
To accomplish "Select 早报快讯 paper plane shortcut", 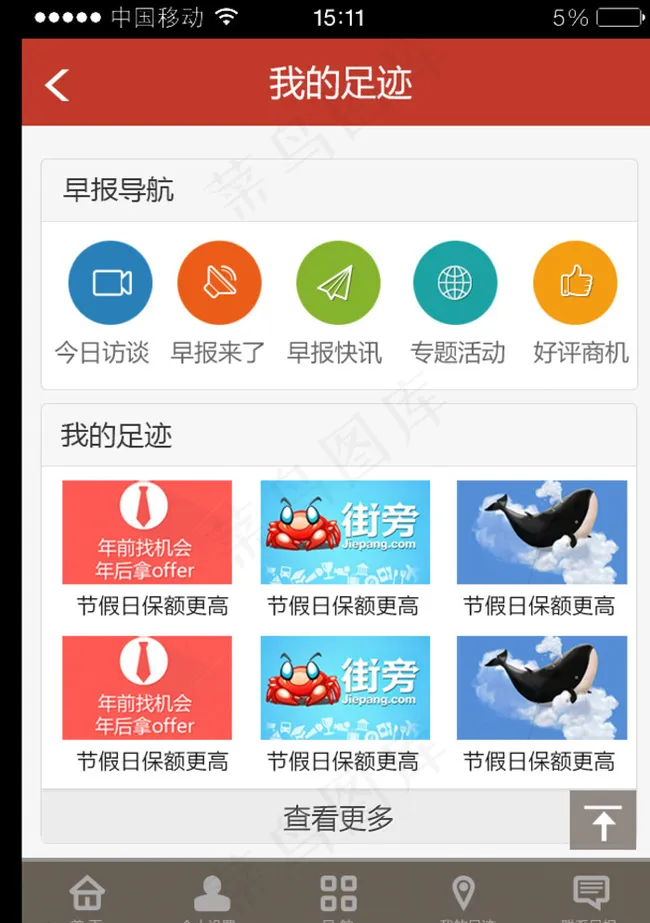I will (338, 283).
